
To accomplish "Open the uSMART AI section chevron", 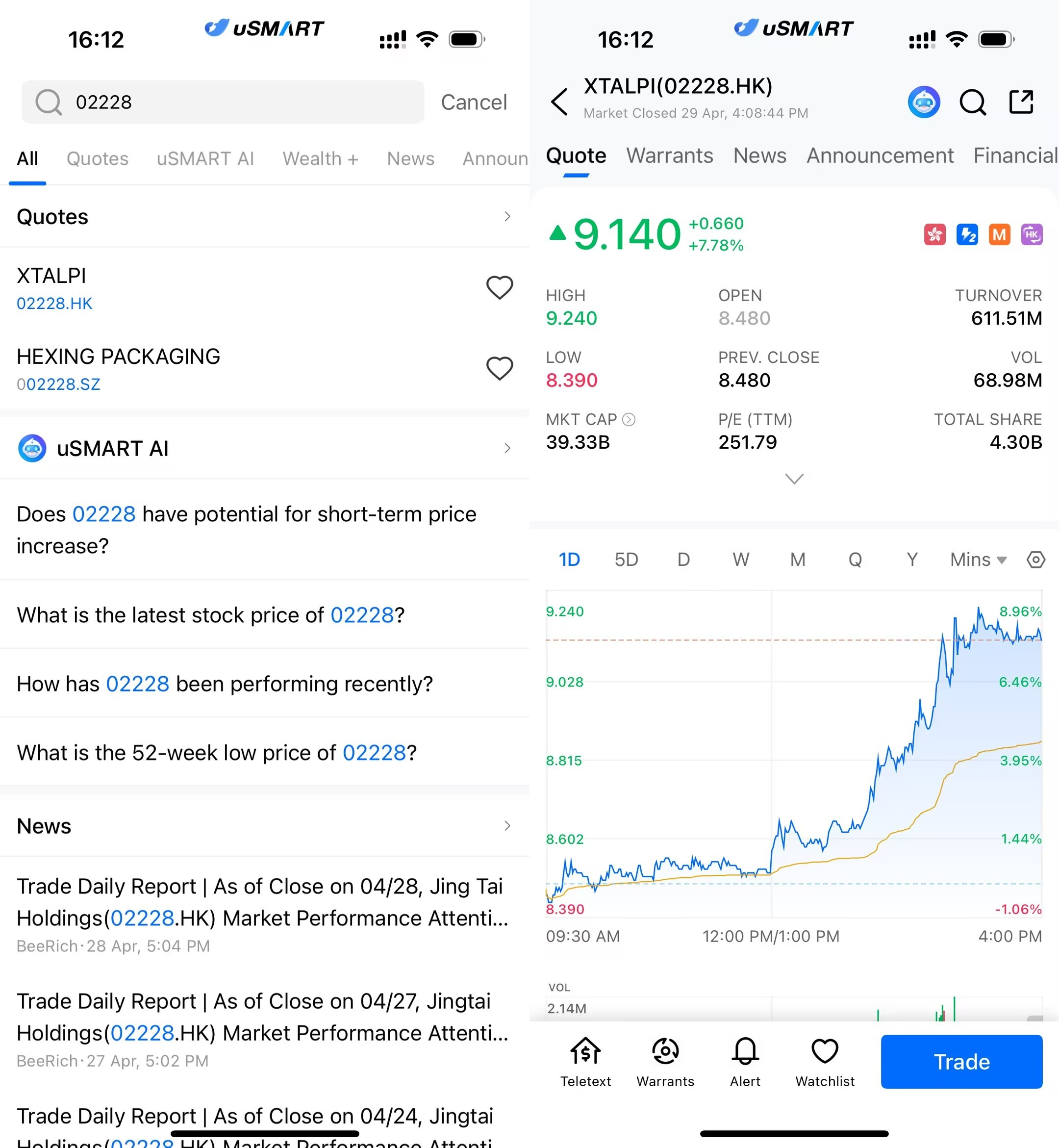I will click(507, 448).
